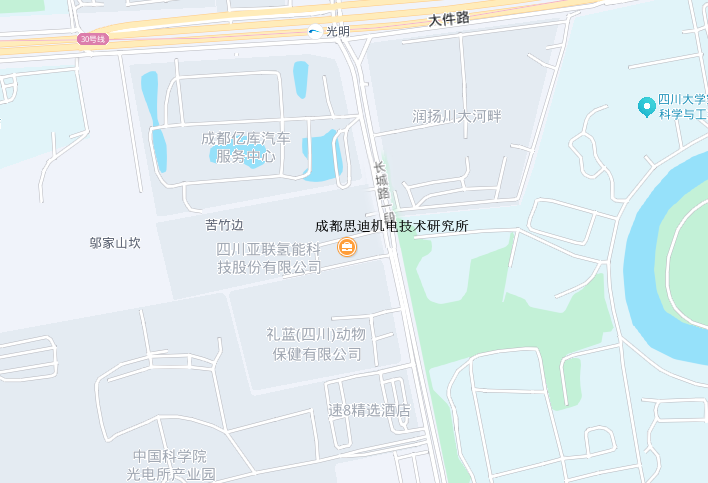Select the 光明 metro station icon
Screen dimensions: 708x483
coord(316,32)
